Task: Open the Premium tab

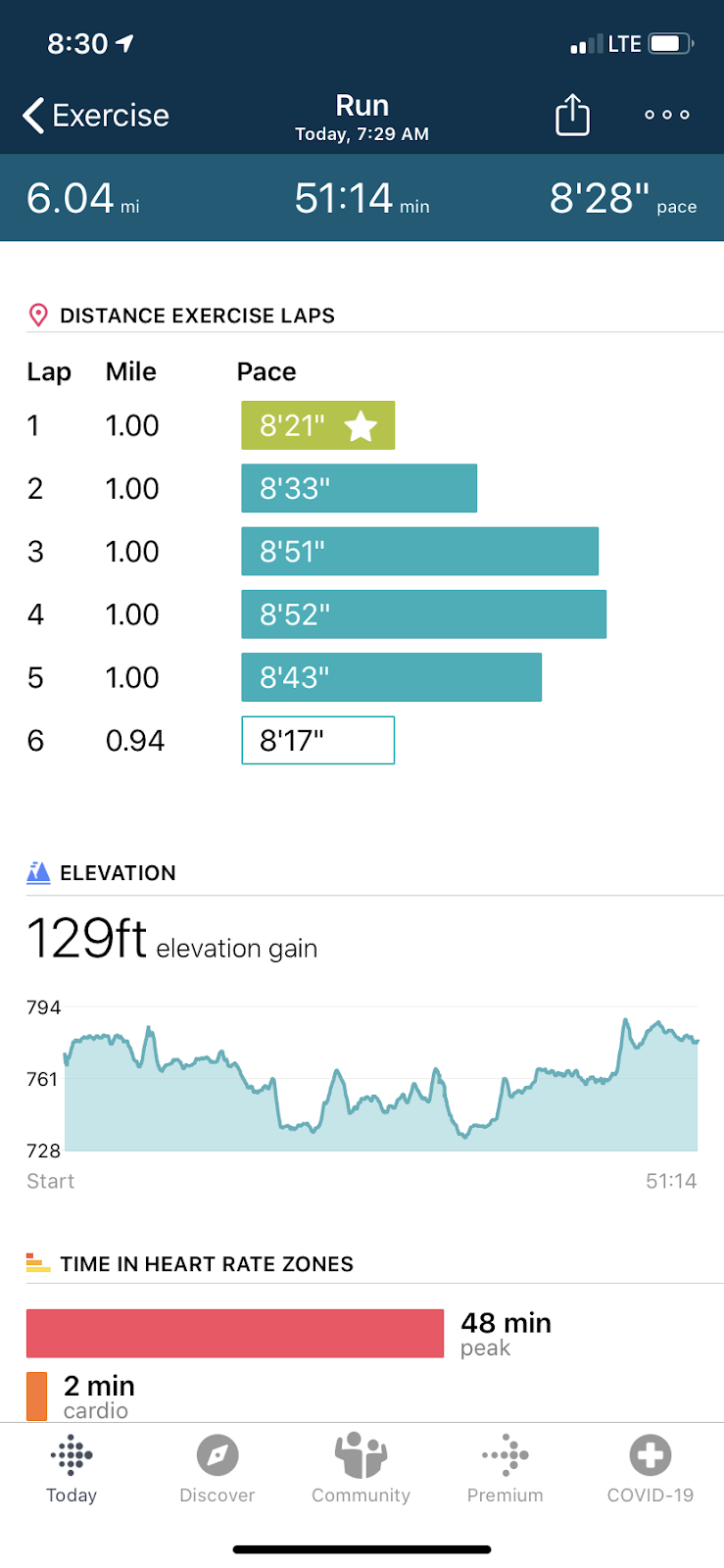Action: pyautogui.click(x=505, y=1469)
